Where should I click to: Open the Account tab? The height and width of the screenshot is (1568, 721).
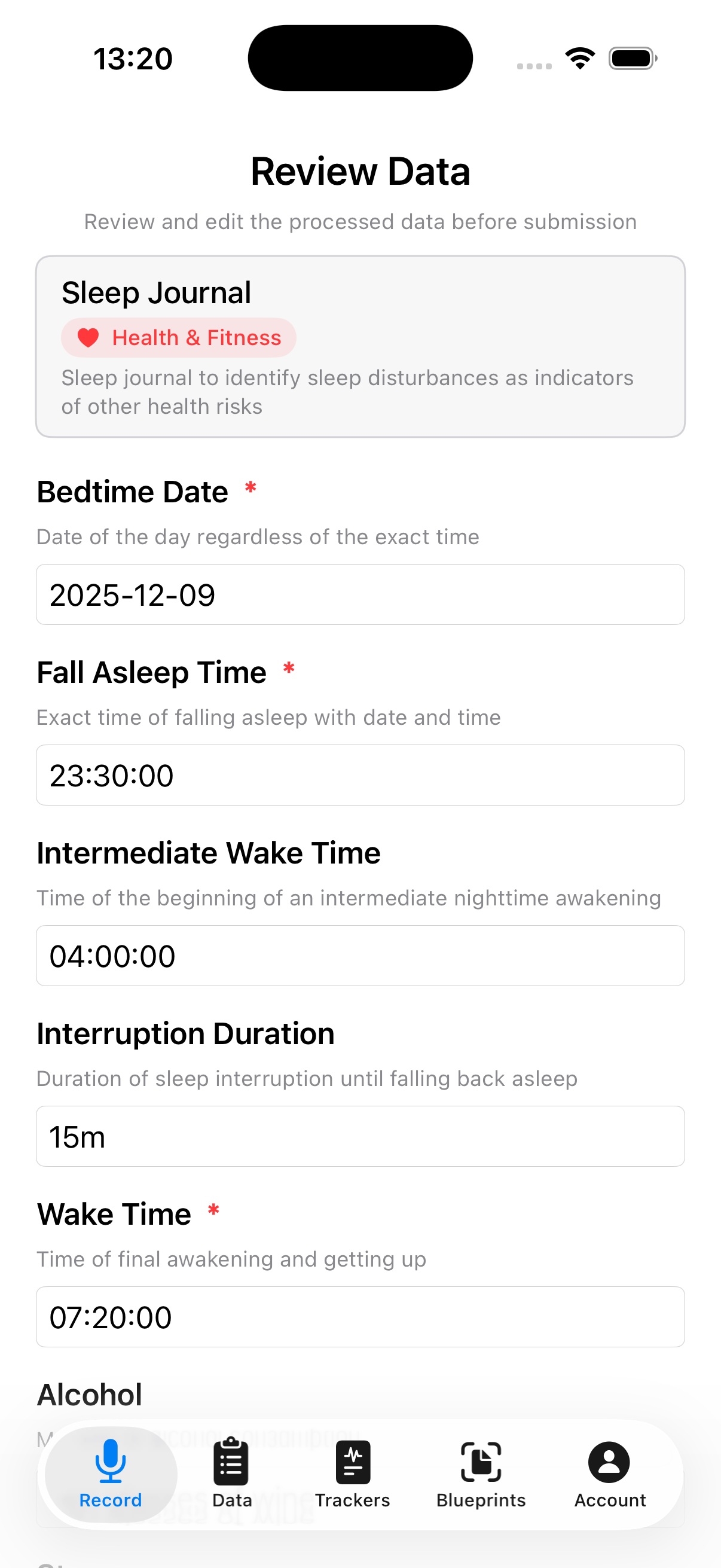click(609, 1474)
